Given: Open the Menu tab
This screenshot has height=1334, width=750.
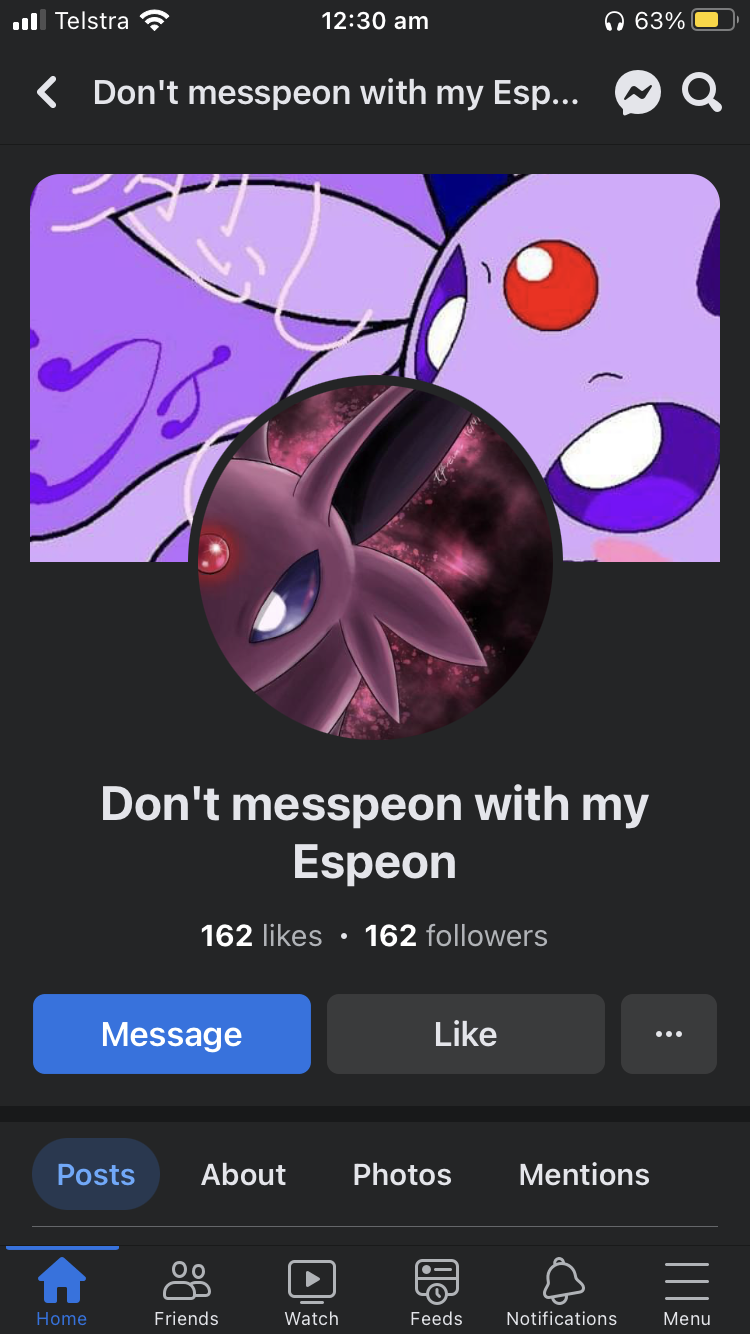Looking at the screenshot, I should tap(687, 1292).
